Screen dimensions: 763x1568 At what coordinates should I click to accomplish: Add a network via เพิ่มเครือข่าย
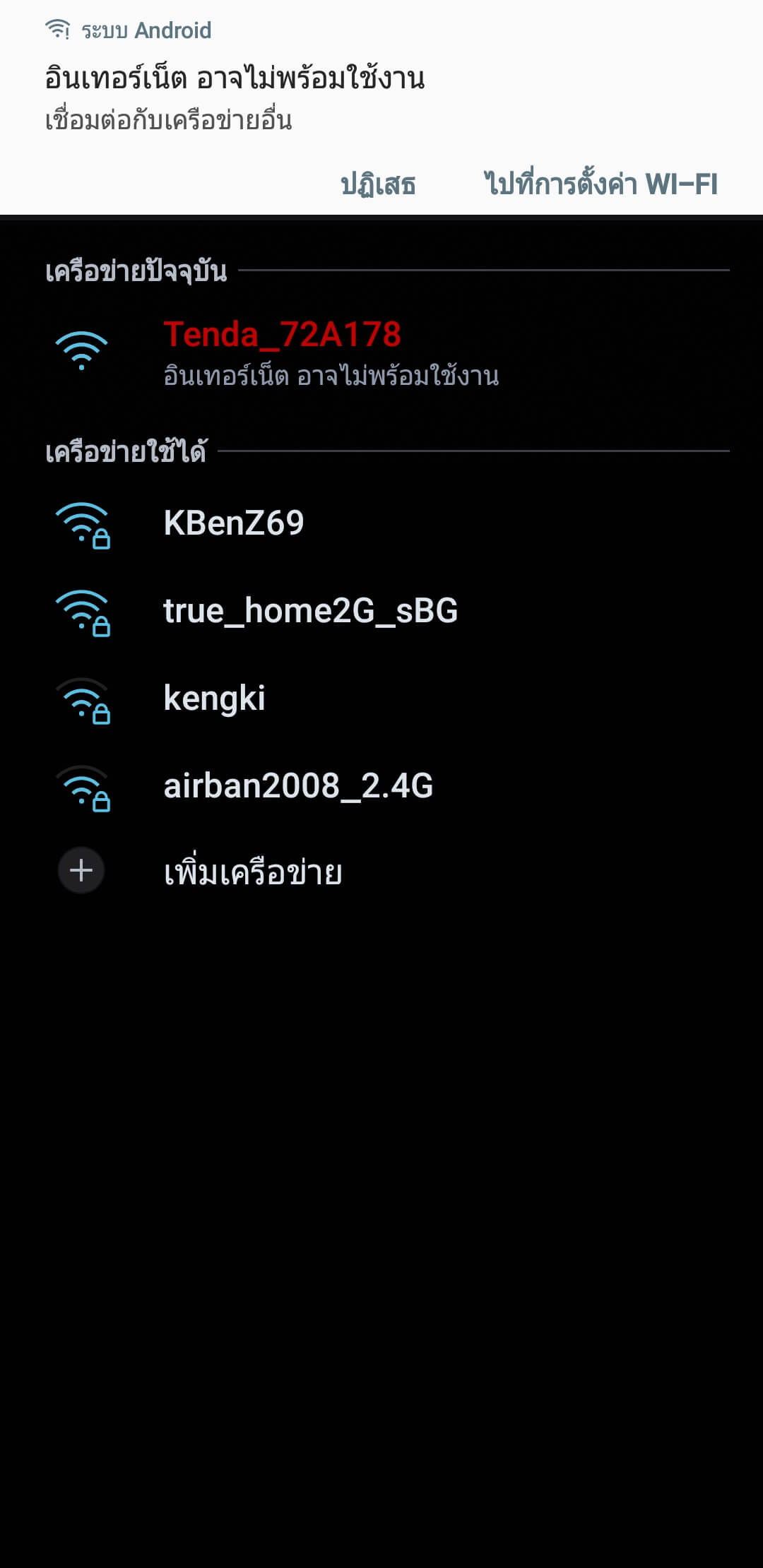[381, 872]
